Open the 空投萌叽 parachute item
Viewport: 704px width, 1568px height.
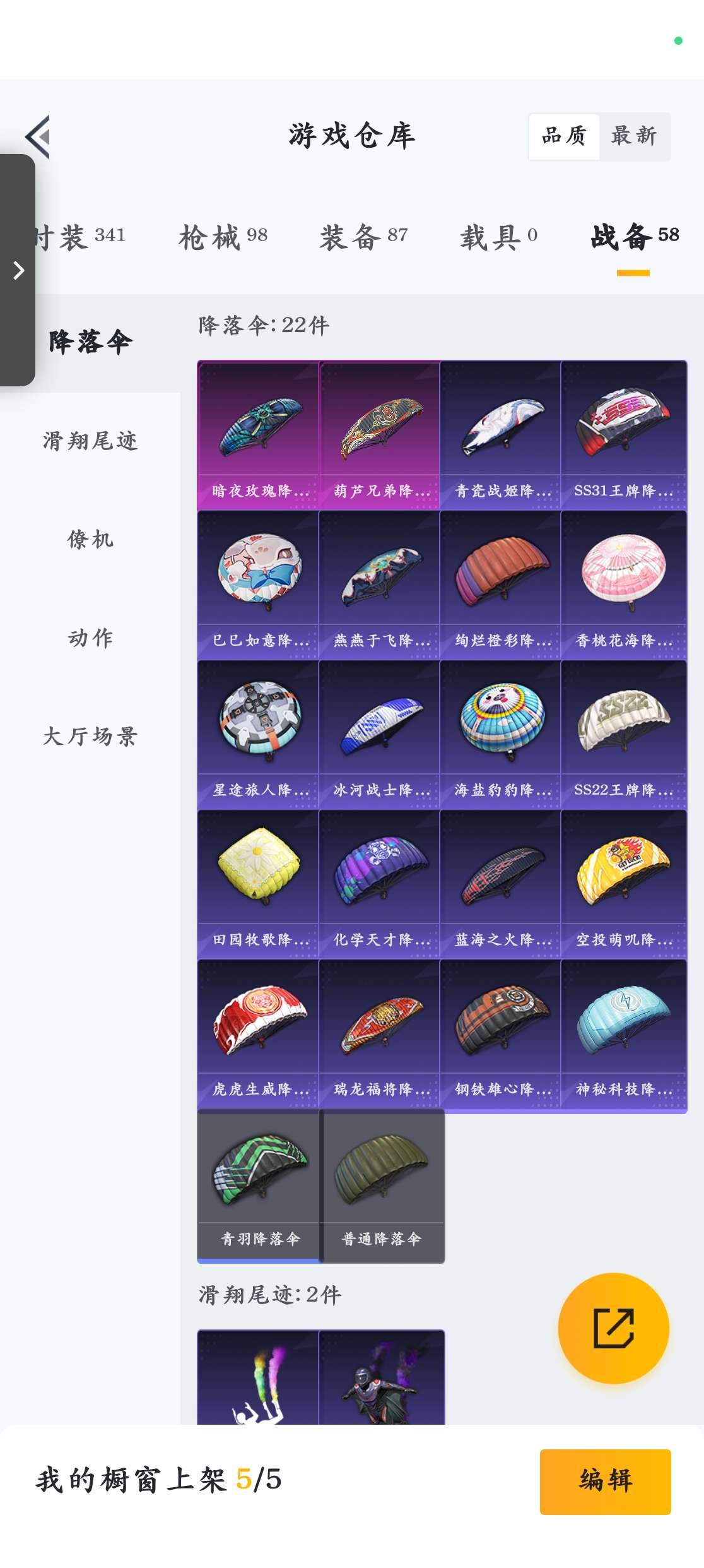[623, 884]
